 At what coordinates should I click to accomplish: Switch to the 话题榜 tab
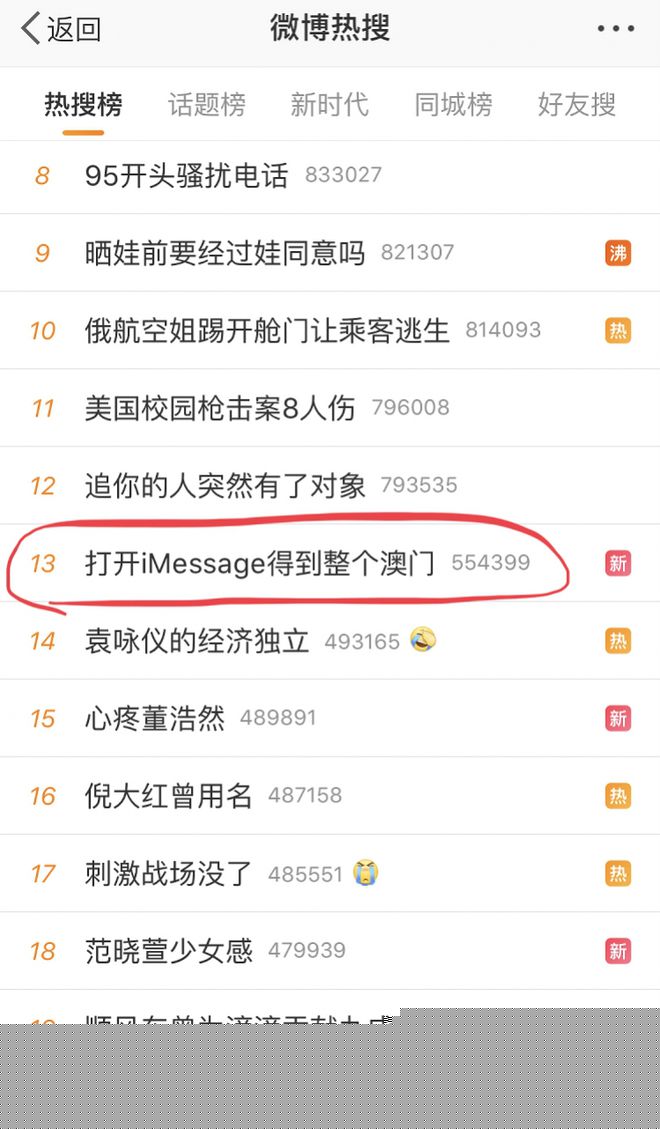click(207, 105)
